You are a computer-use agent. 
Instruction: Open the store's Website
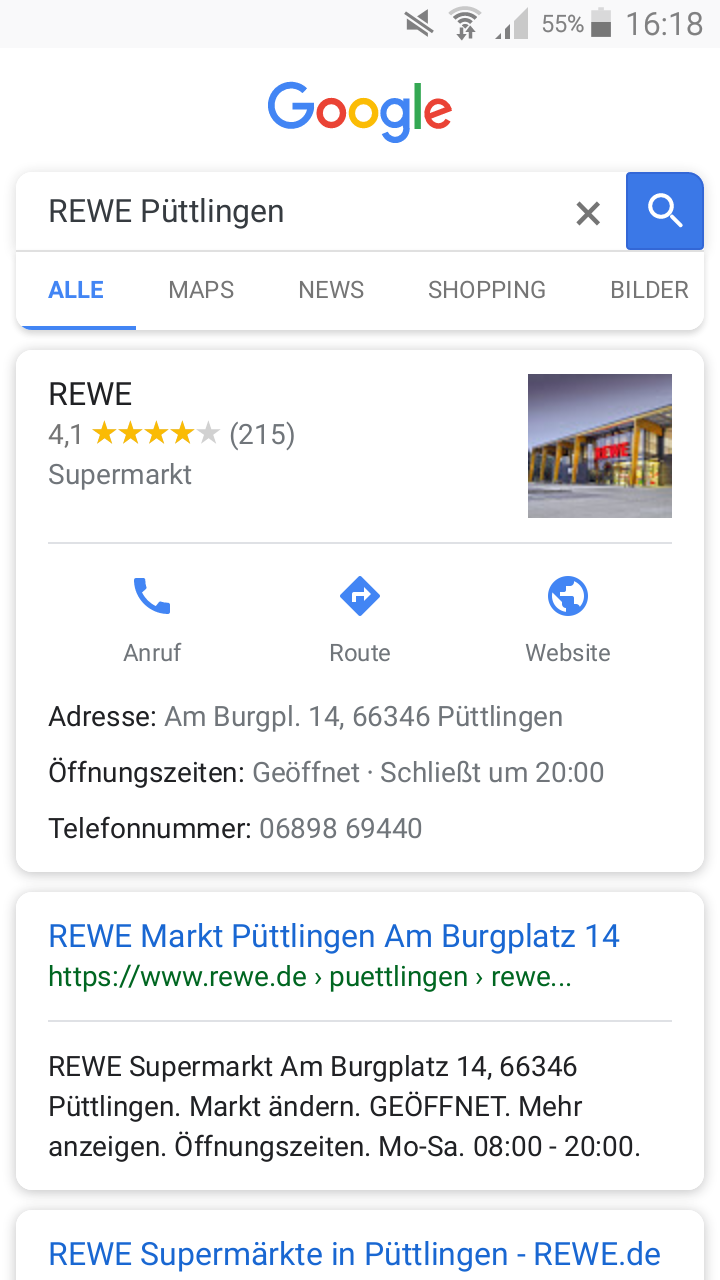tap(568, 618)
